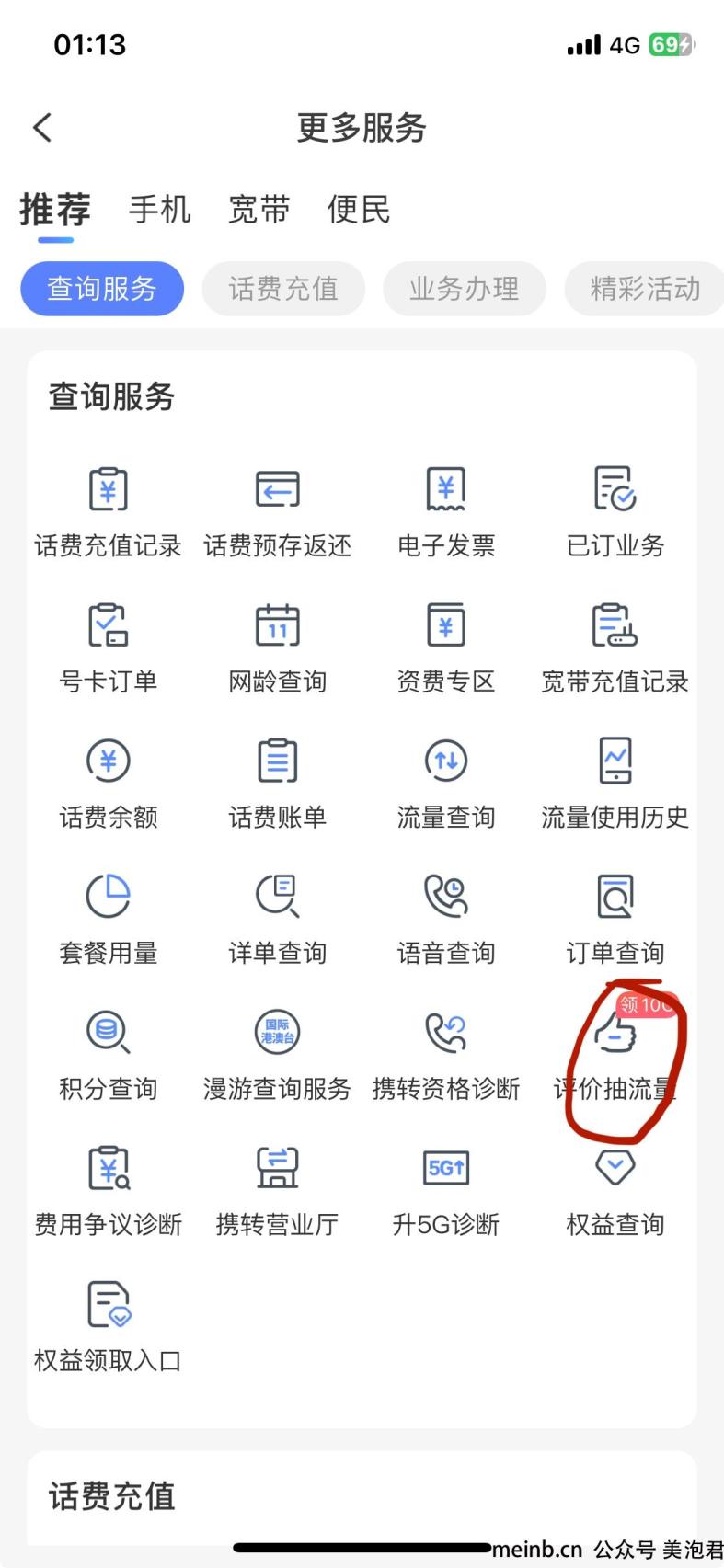Open the 便民 tab
Viewport: 724px width, 1568px height.
[359, 210]
